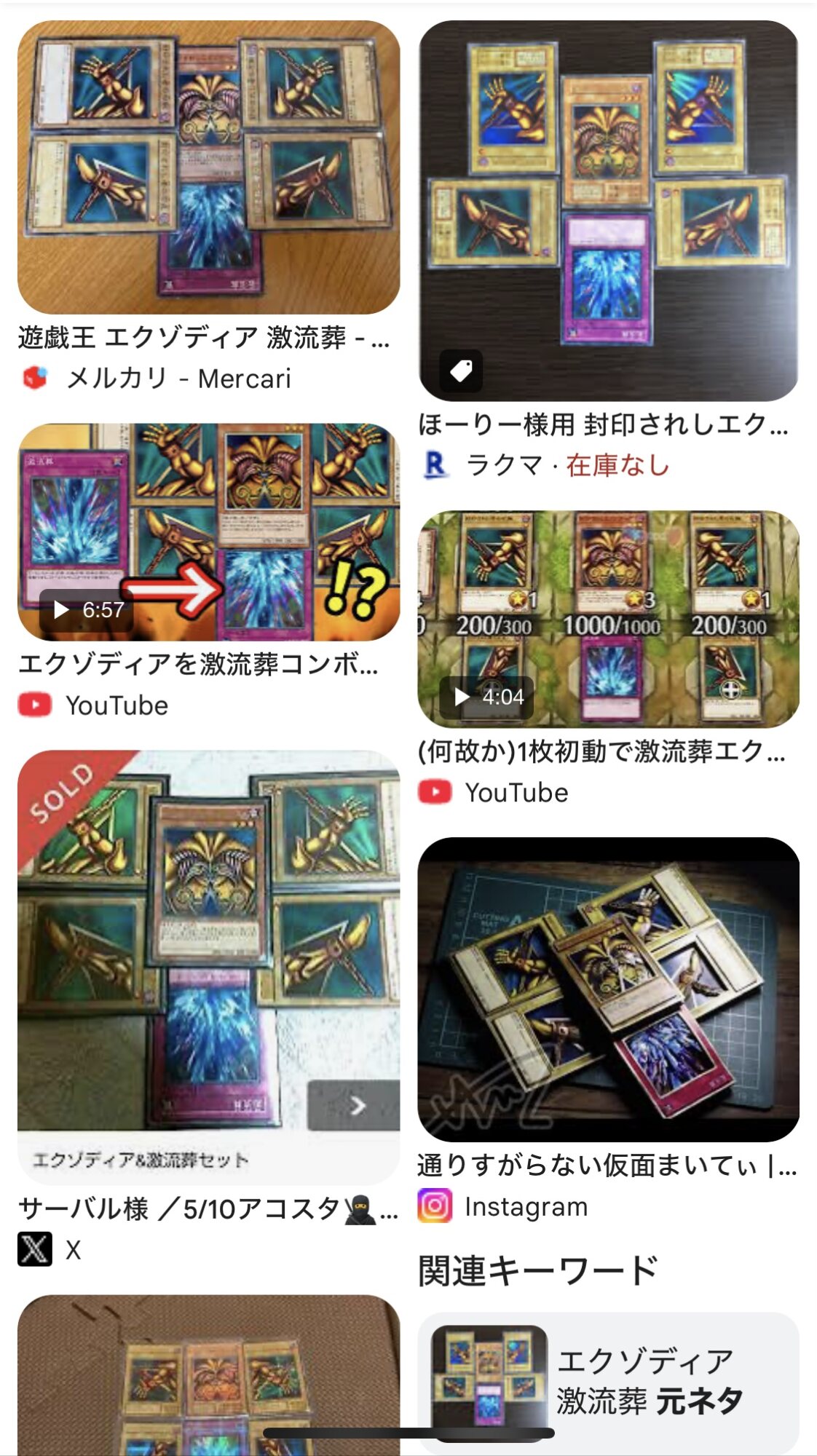Play the 4:04 1枚初動で激流葬エク YouTube video
The image size is (817, 1456).
pos(608,619)
